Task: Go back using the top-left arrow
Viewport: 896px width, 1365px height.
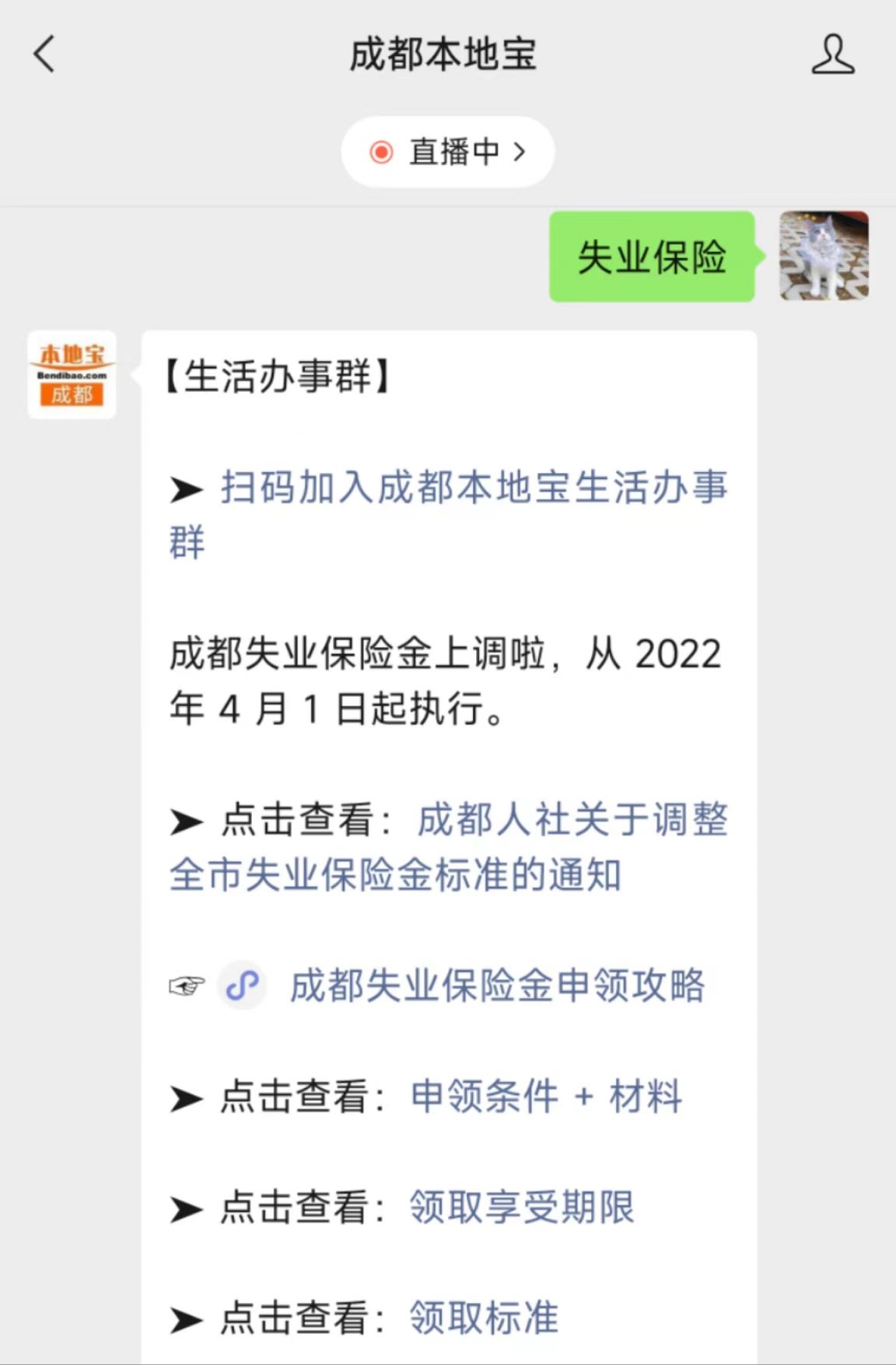Action: click(45, 54)
